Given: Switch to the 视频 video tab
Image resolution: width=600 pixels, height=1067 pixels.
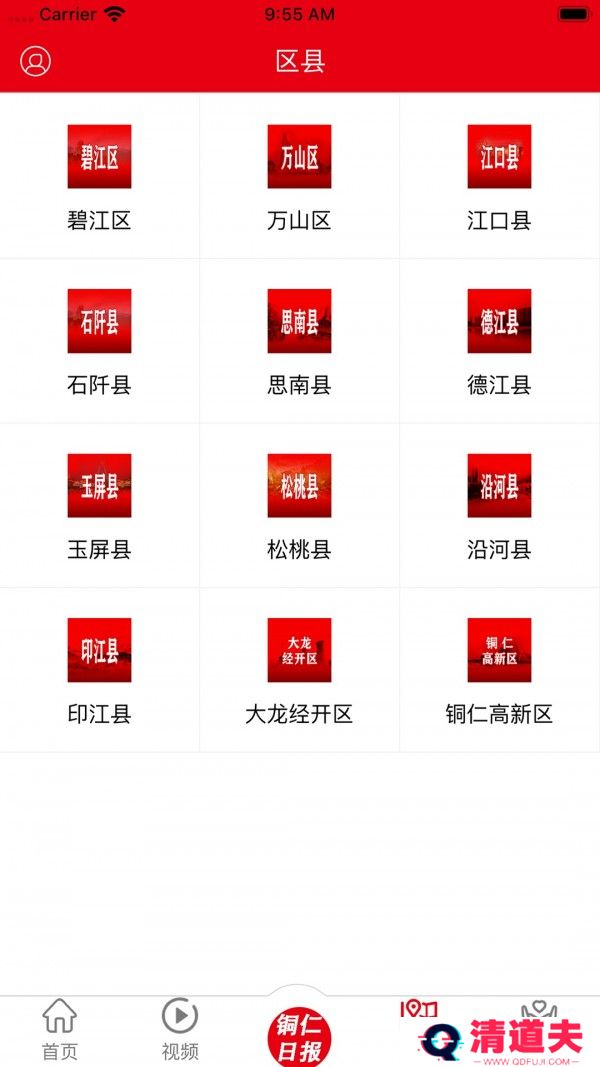Looking at the screenshot, I should tap(180, 1030).
